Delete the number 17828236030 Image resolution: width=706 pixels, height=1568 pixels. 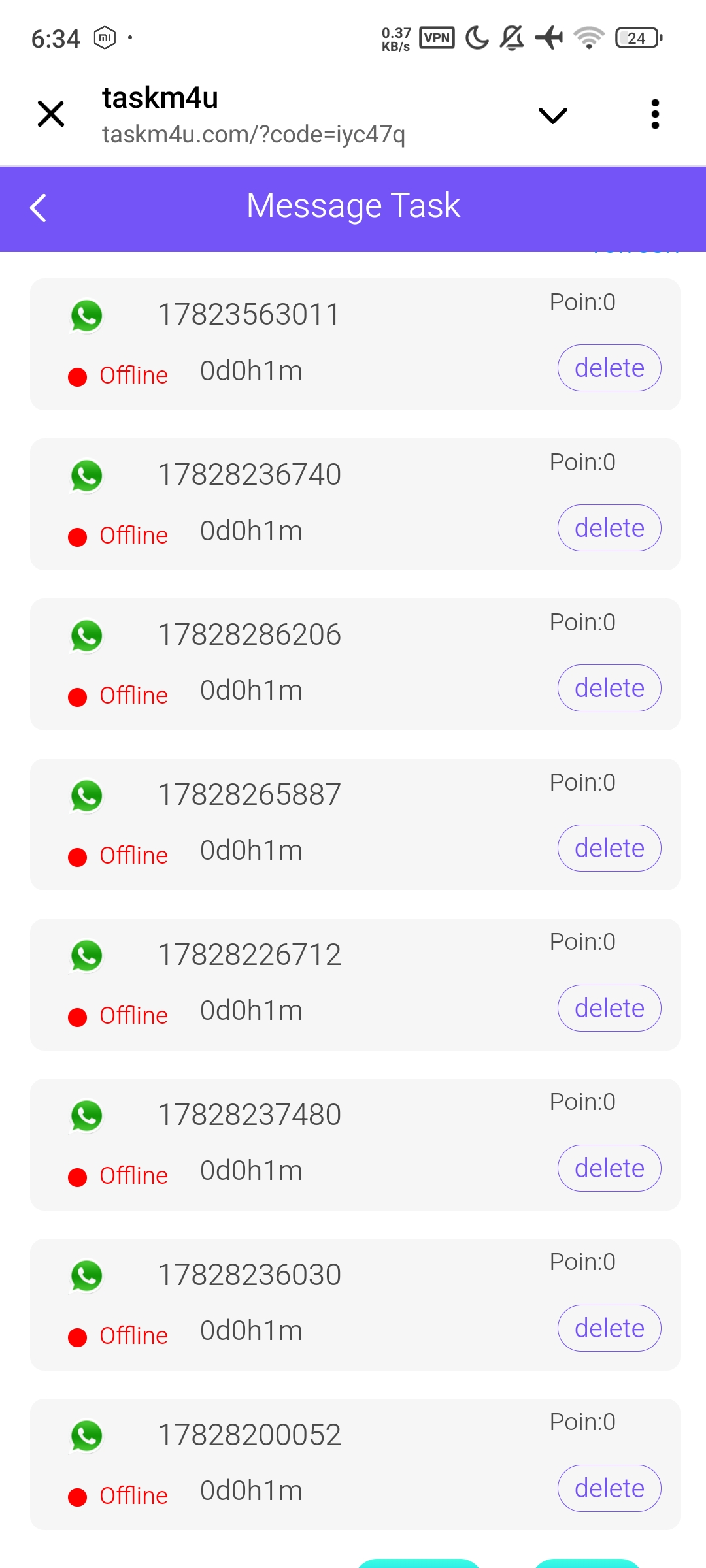point(609,1328)
